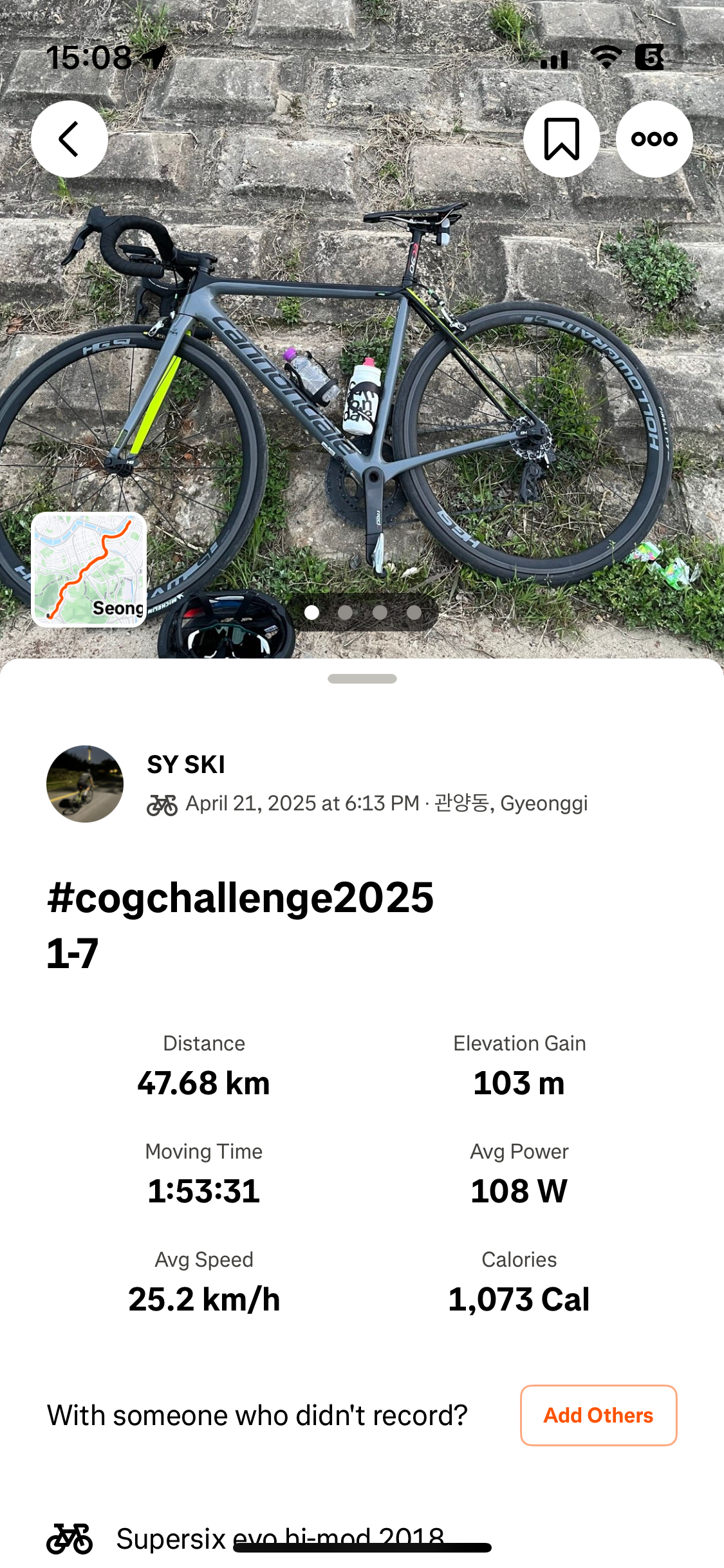View SY SKI's profile picture
The width and height of the screenshot is (724, 1568).
pos(85,784)
